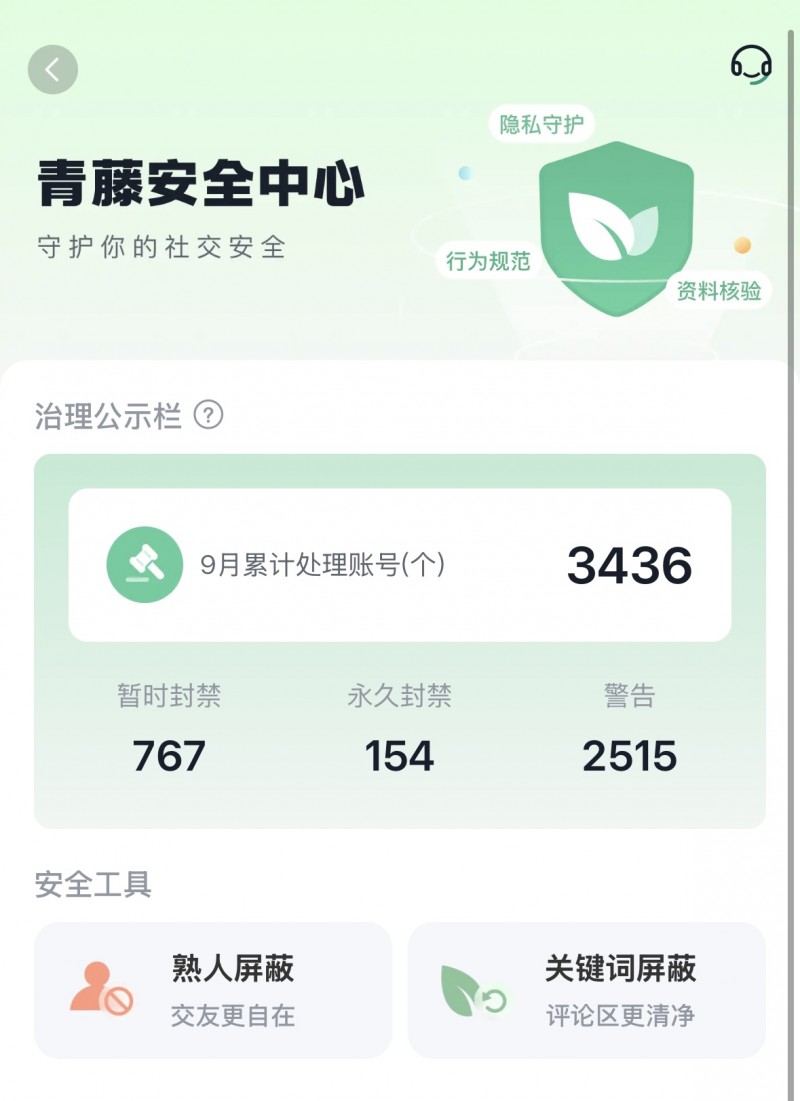Screen dimensions: 800x1101
Task: Open the 熟人屏蔽 safety tool
Action: click(x=213, y=990)
